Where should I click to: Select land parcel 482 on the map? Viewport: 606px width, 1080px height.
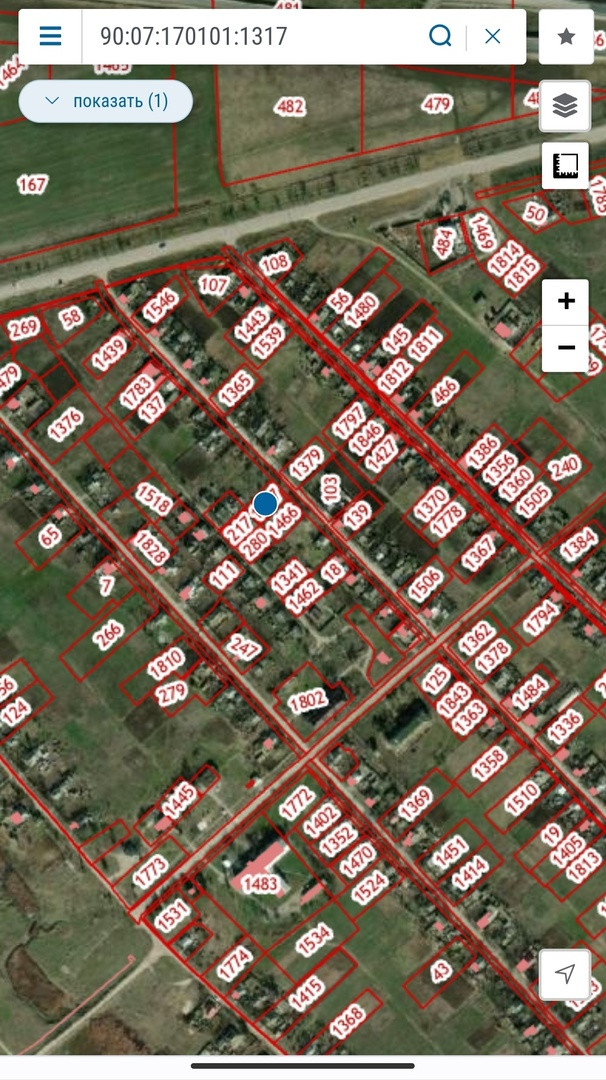coord(289,106)
